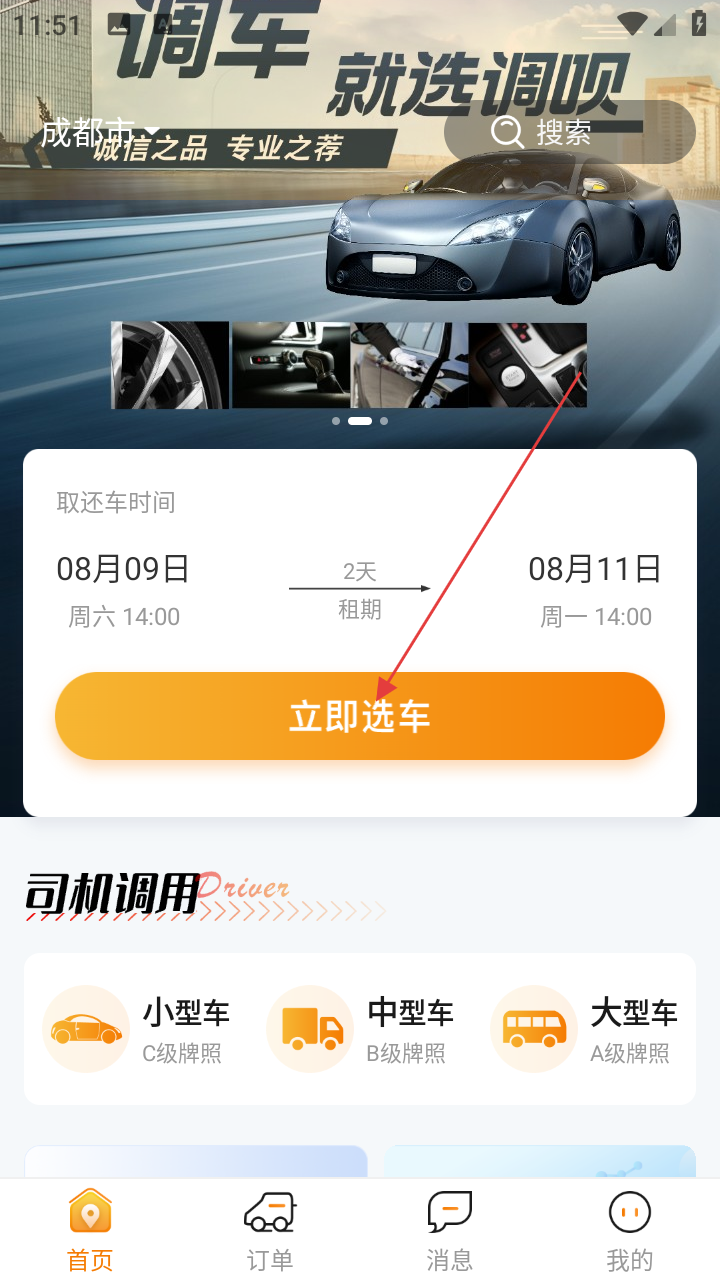This screenshot has height=1280, width=720.
Task: Tap the 立即选车 button
Action: click(360, 716)
